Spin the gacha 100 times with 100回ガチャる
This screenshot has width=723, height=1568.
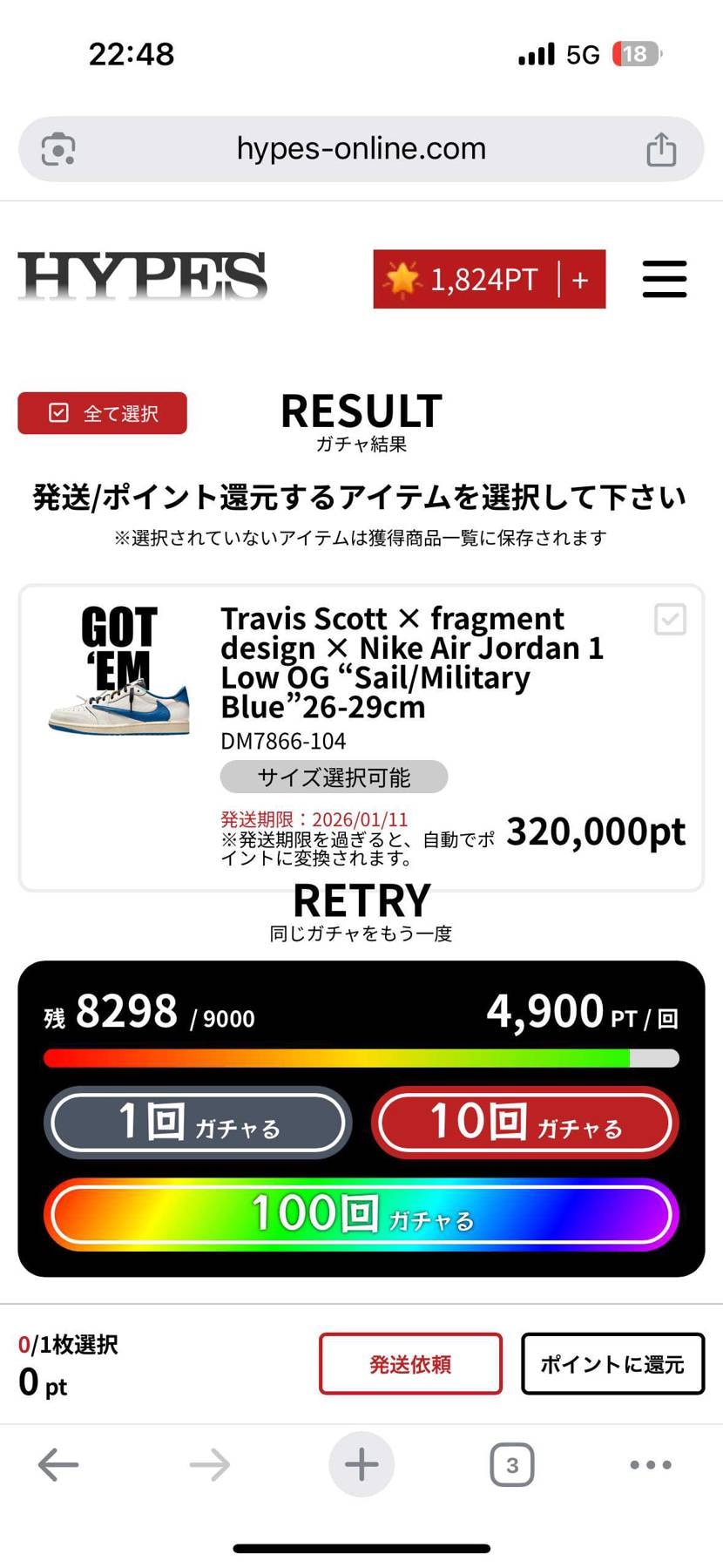[x=361, y=1214]
